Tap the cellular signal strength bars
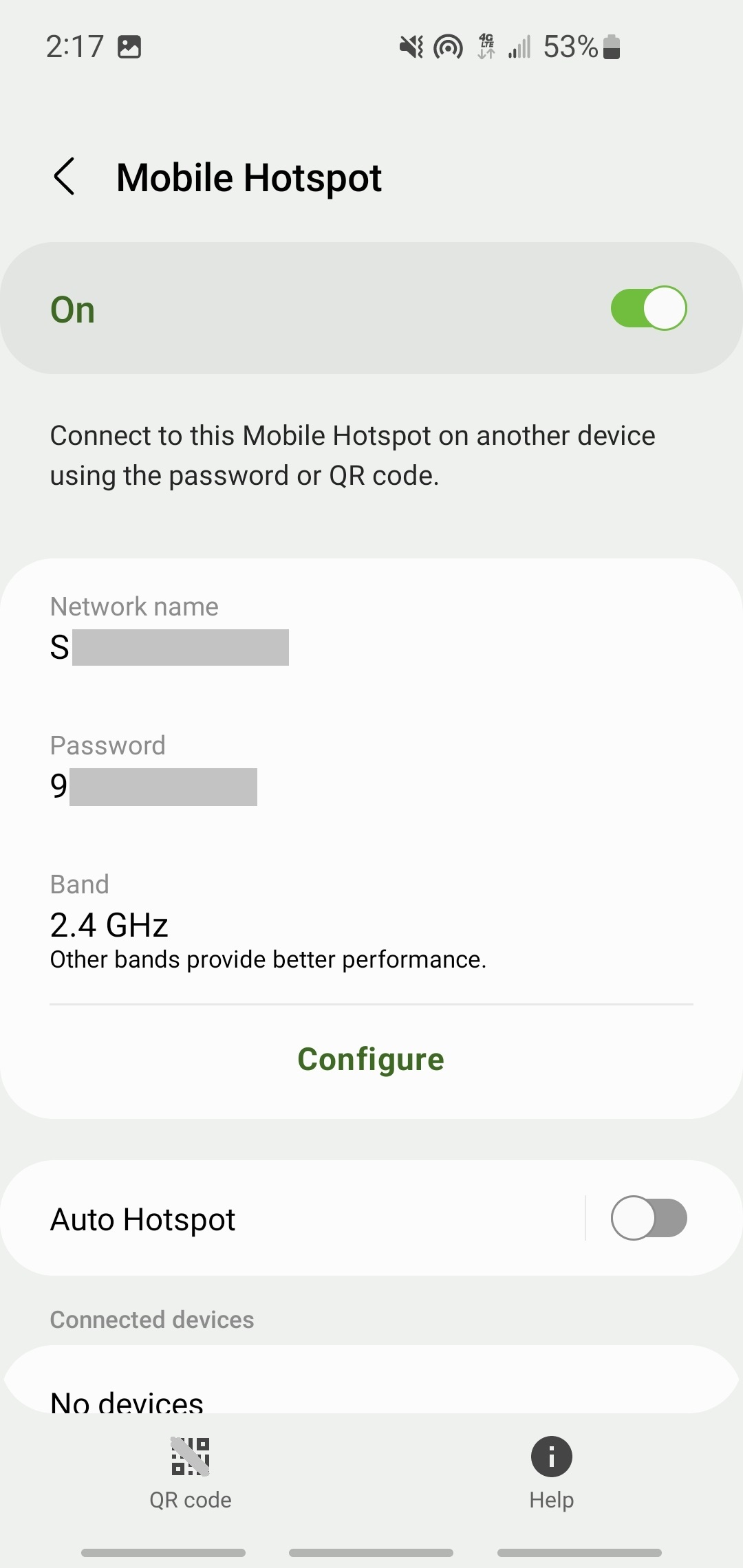 pos(518,45)
